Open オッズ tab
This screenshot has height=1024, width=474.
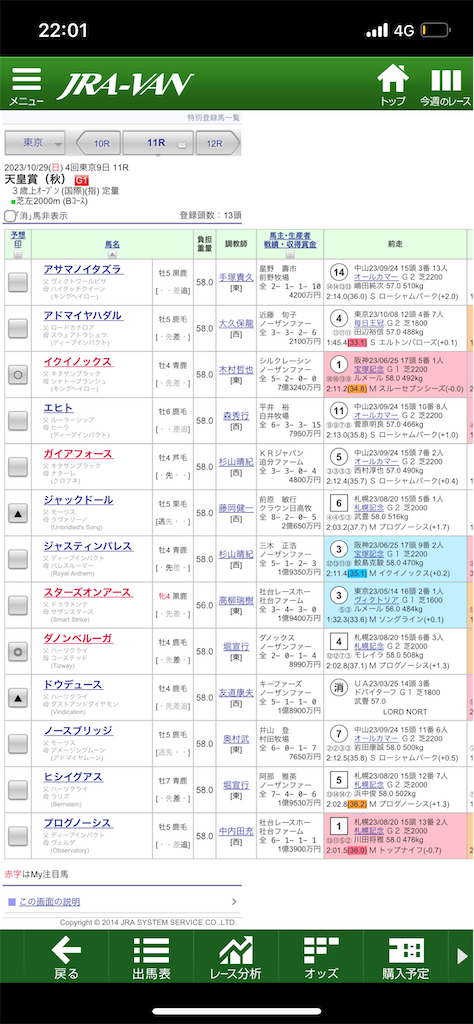coord(321,959)
